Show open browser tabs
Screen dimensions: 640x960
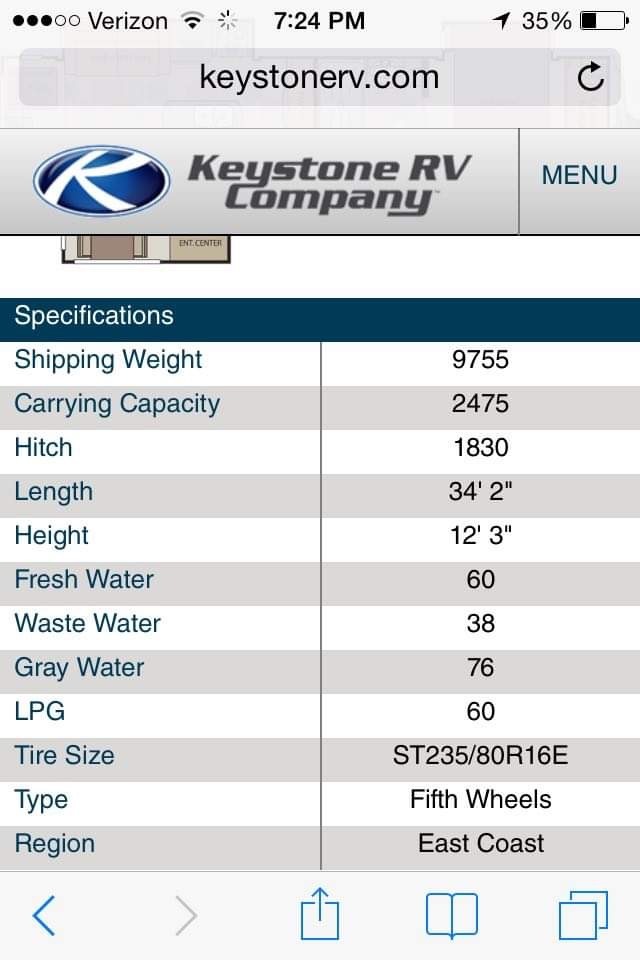point(583,915)
